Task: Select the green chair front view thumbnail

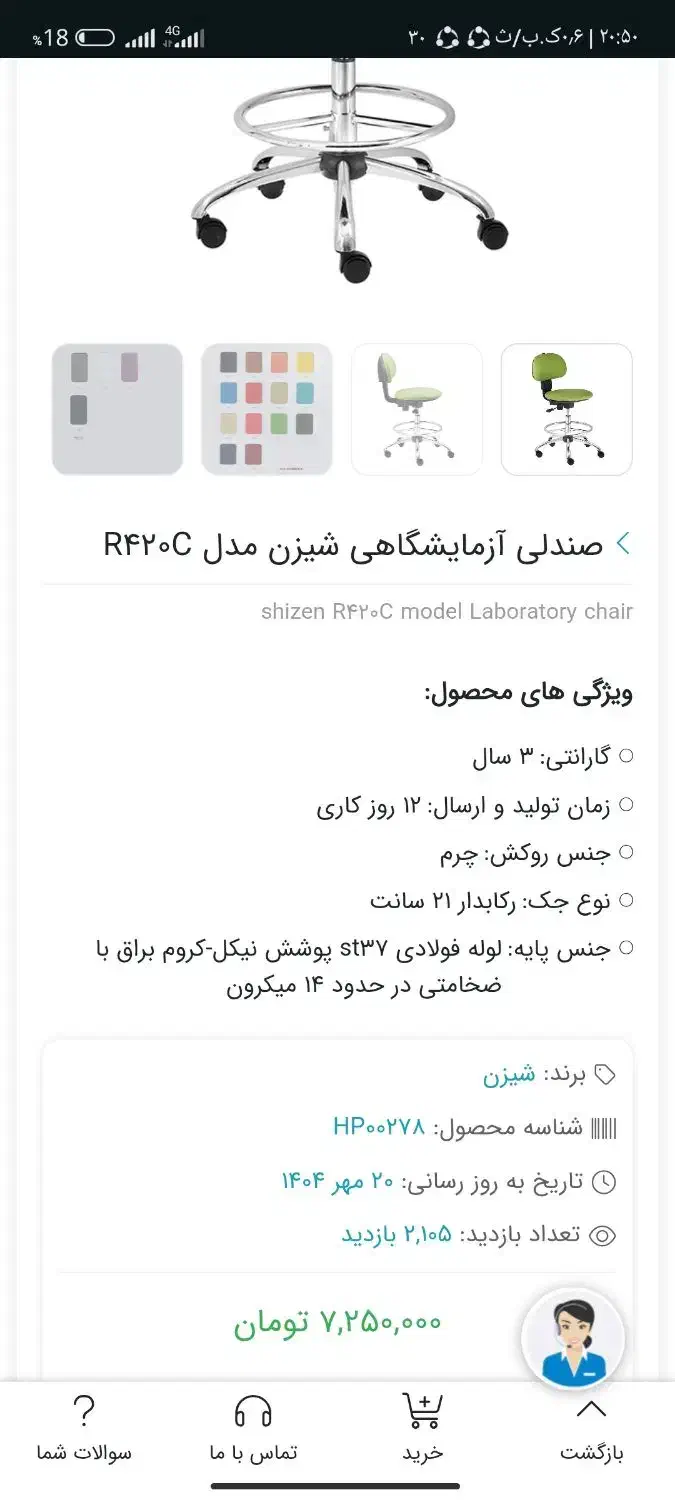Action: [566, 409]
